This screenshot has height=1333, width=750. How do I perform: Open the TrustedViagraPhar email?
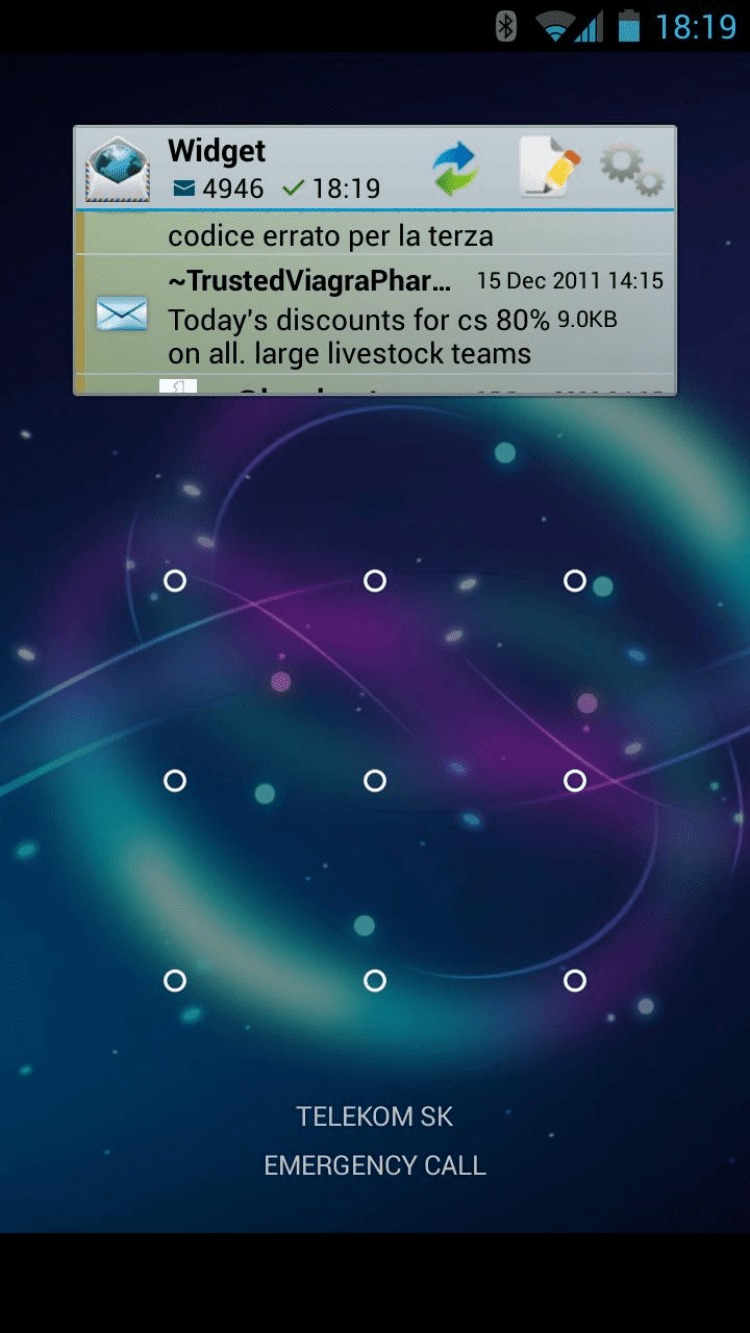point(370,315)
